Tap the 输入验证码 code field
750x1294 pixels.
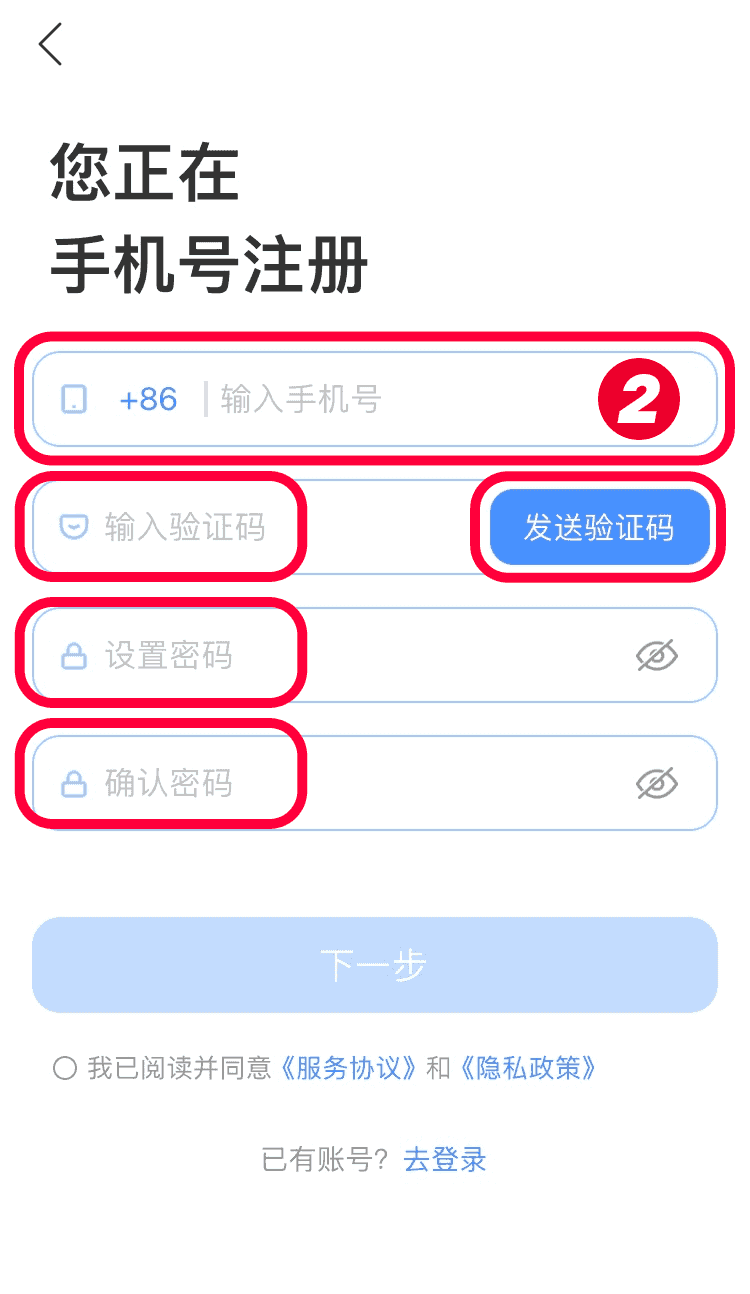coord(185,527)
